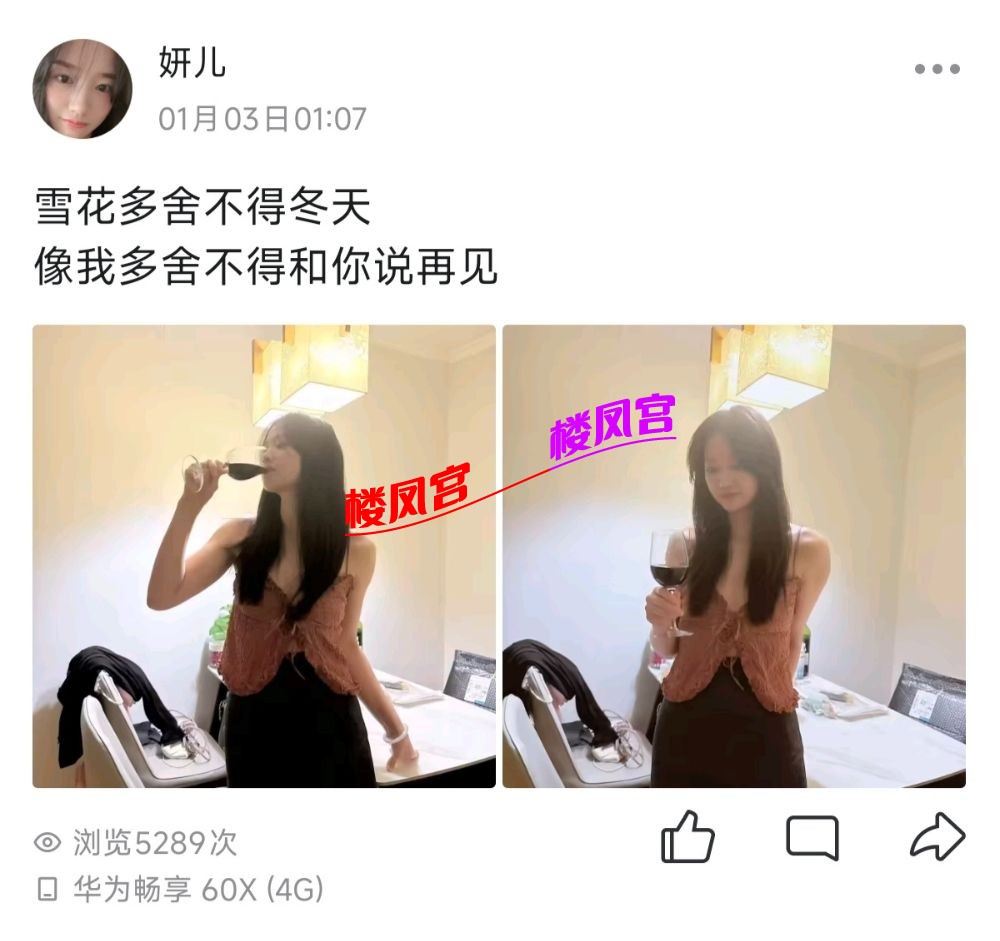Open the three-dot overflow menu
Screen dimensions: 1000x941
(937, 70)
